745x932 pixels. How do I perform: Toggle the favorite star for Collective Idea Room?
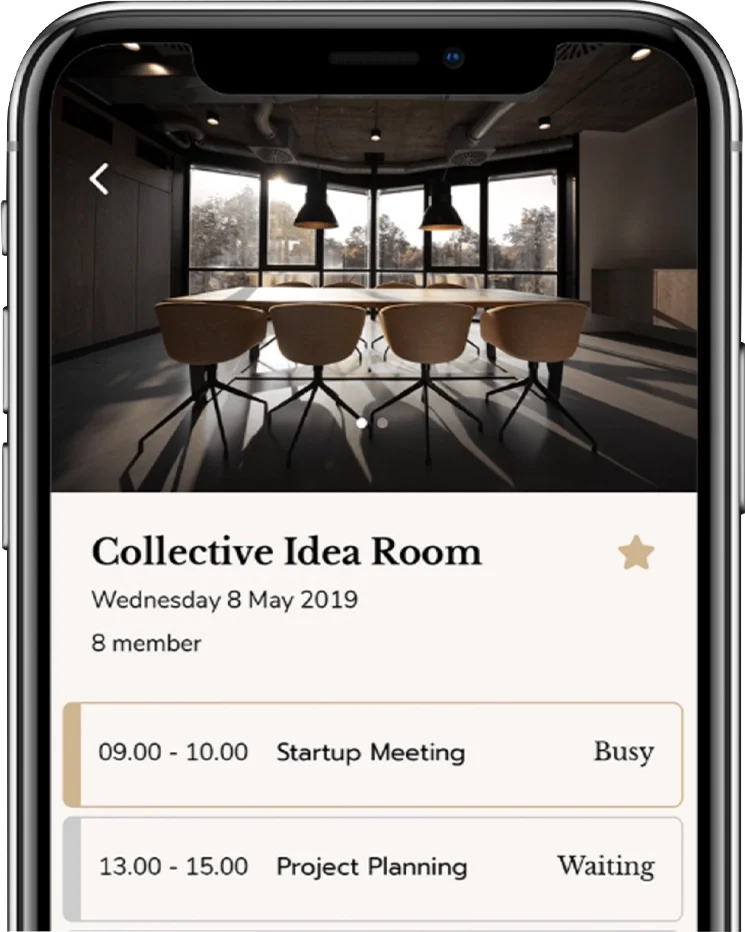tap(635, 552)
